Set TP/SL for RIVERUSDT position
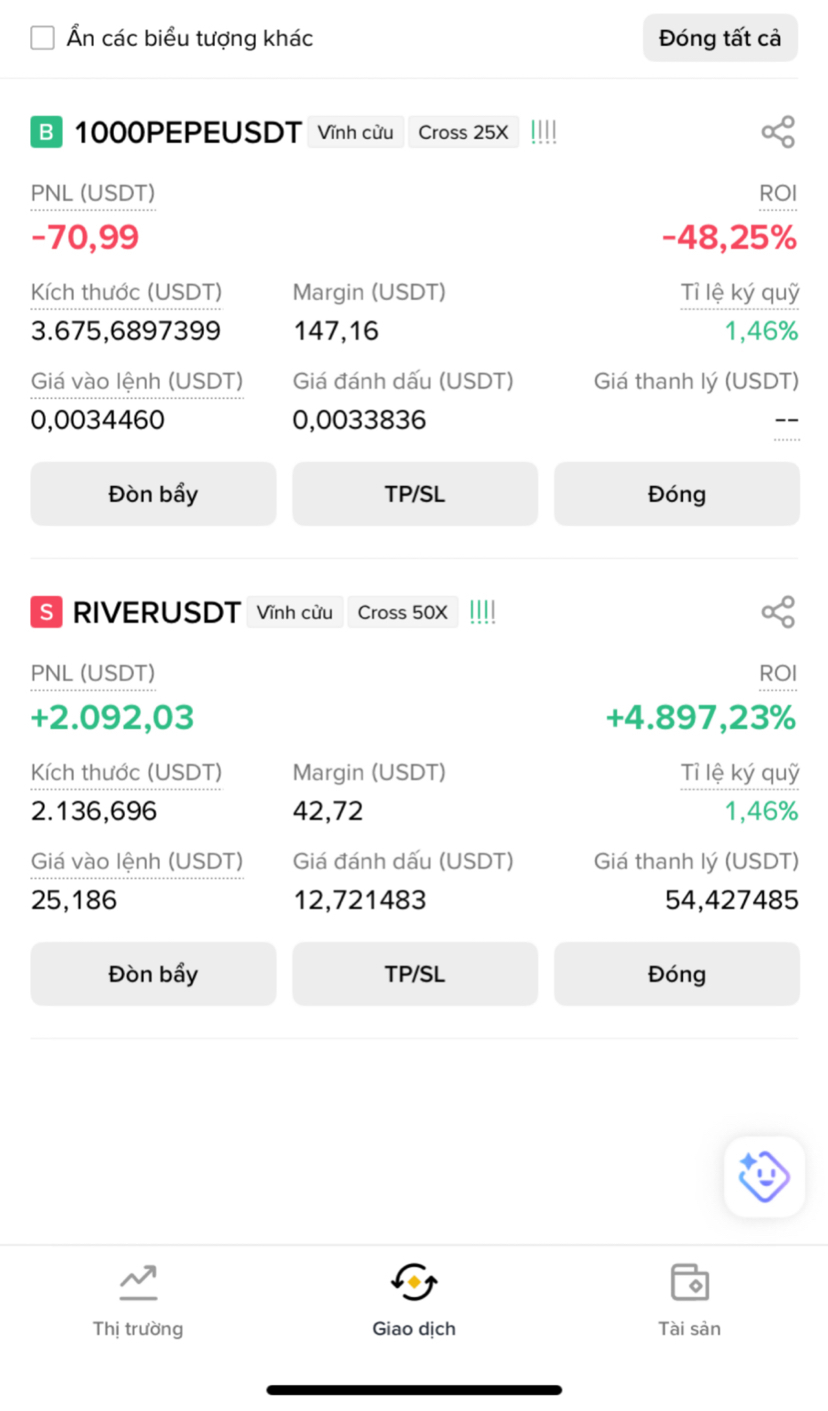 coord(414,974)
